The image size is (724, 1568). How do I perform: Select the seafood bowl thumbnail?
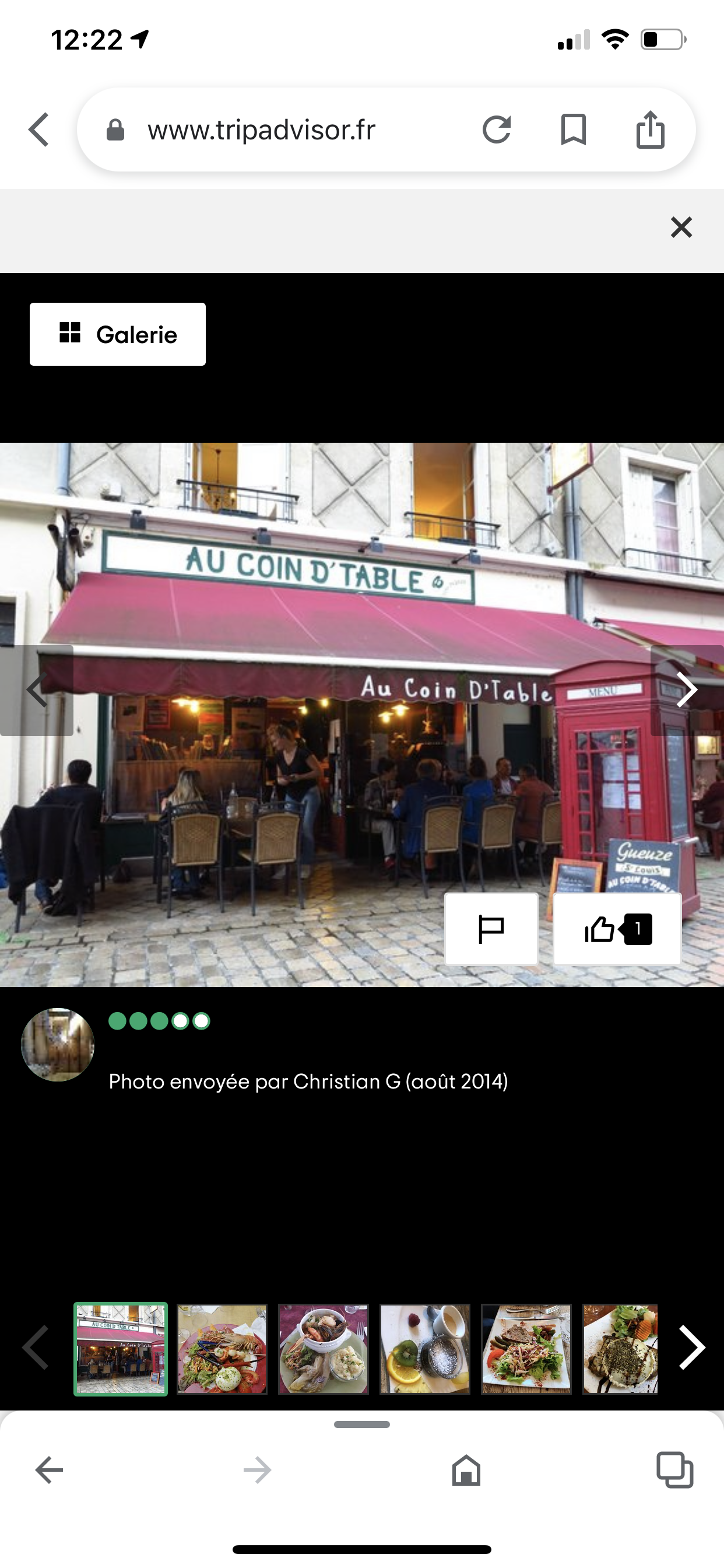pos(323,1349)
